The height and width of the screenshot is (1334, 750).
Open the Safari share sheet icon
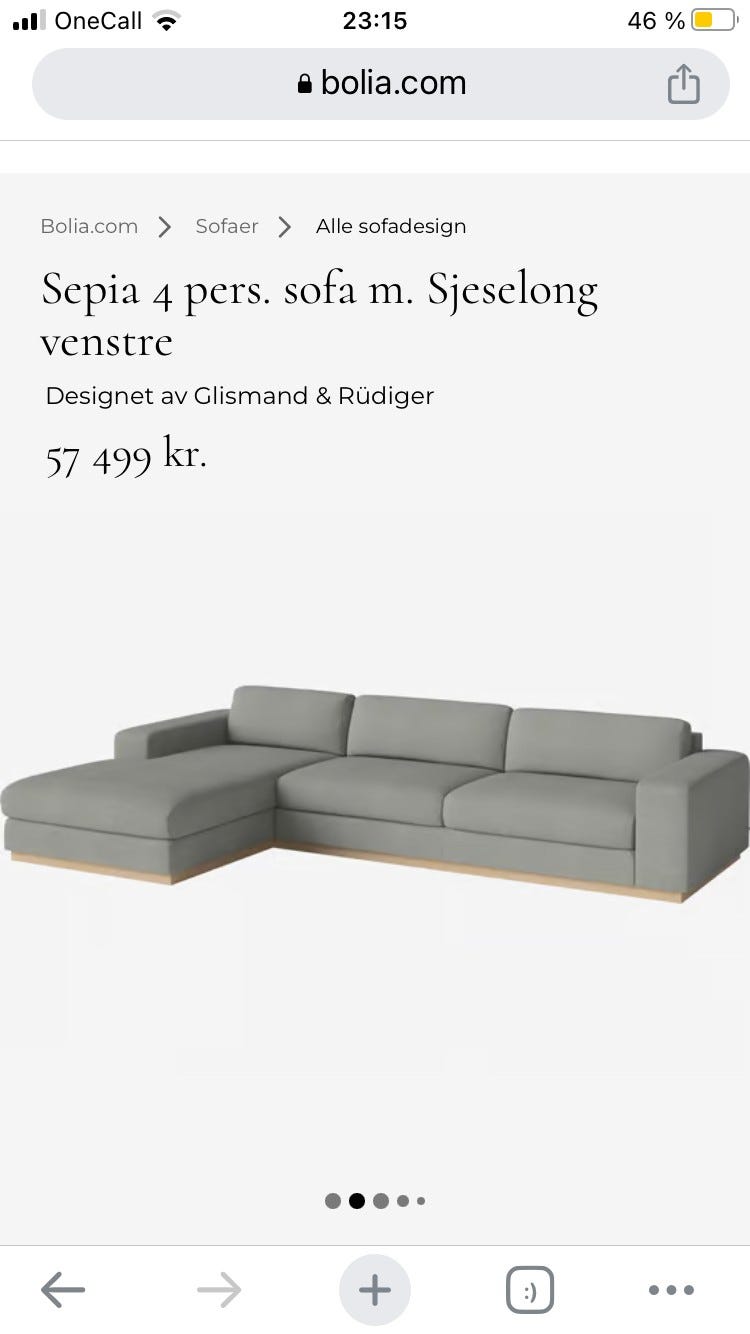(684, 84)
